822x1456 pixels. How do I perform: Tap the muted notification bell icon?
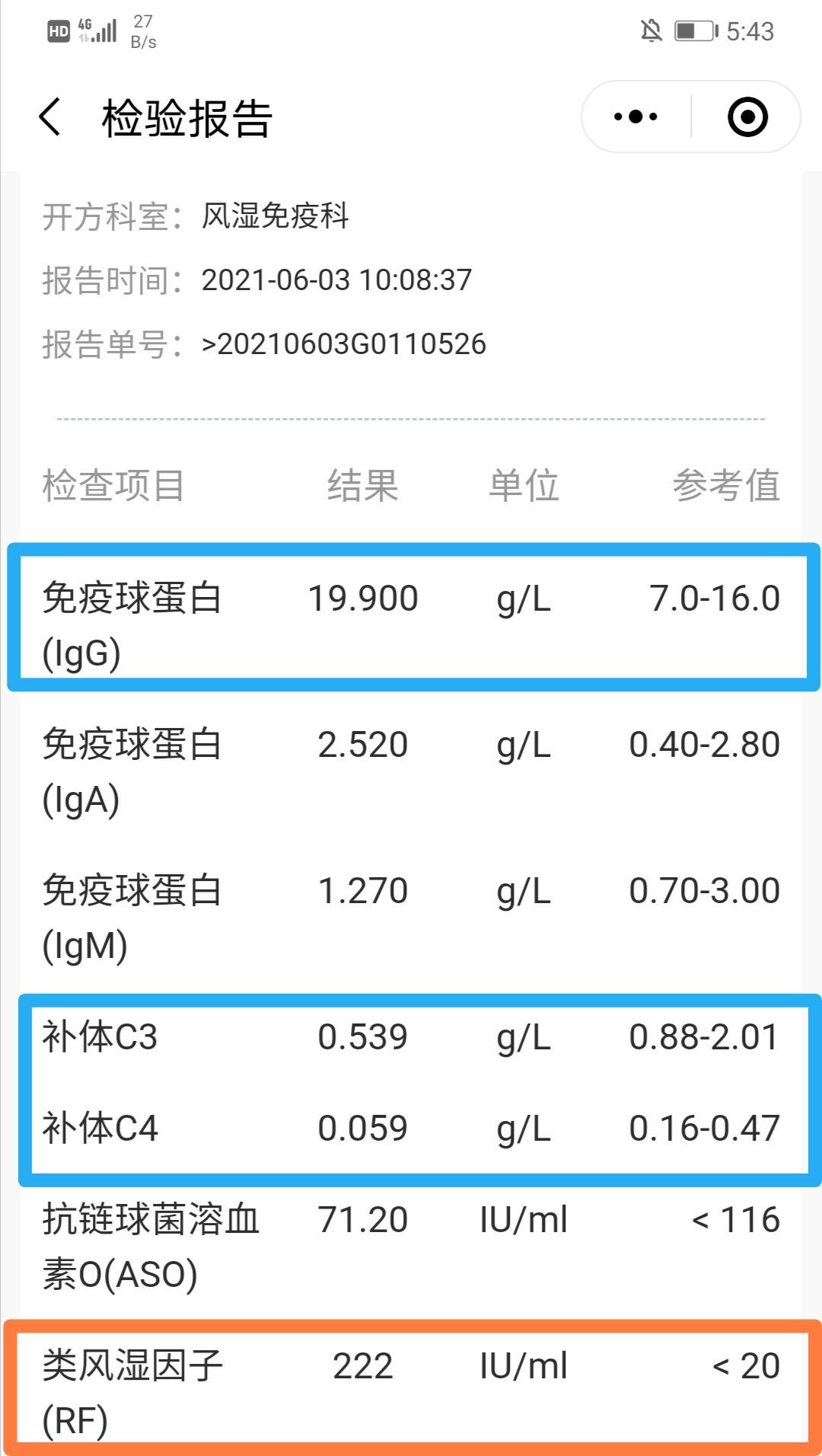coord(651,30)
